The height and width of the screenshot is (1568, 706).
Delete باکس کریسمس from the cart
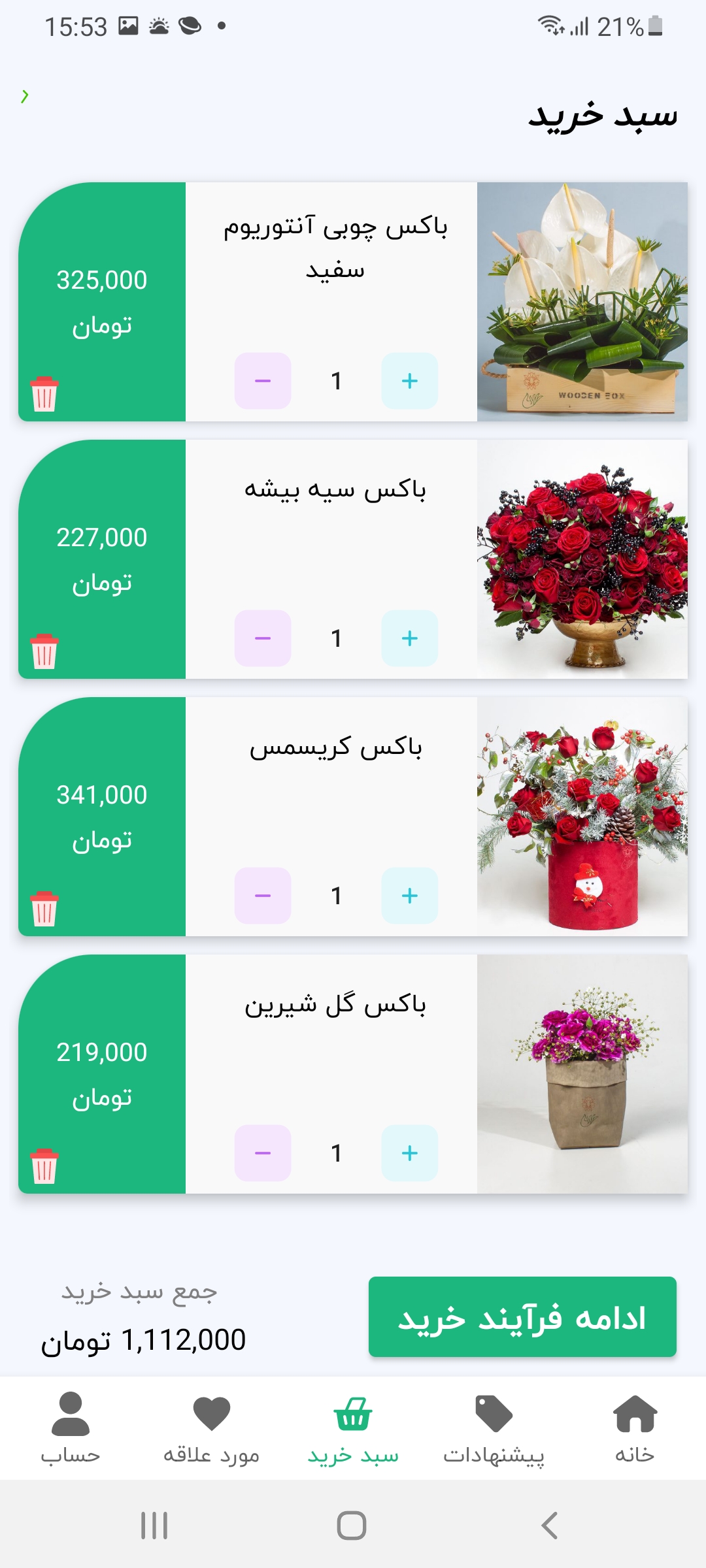pyautogui.click(x=44, y=909)
